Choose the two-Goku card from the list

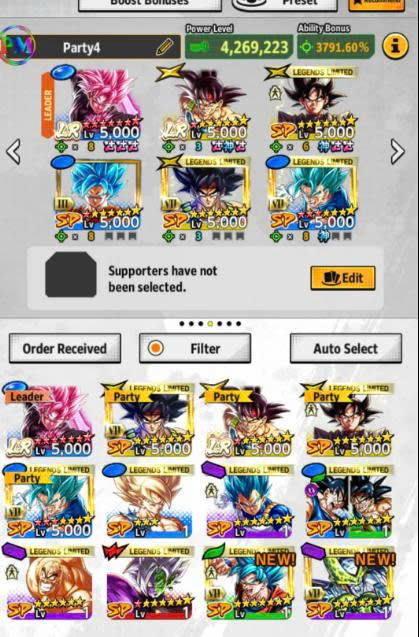[347, 501]
